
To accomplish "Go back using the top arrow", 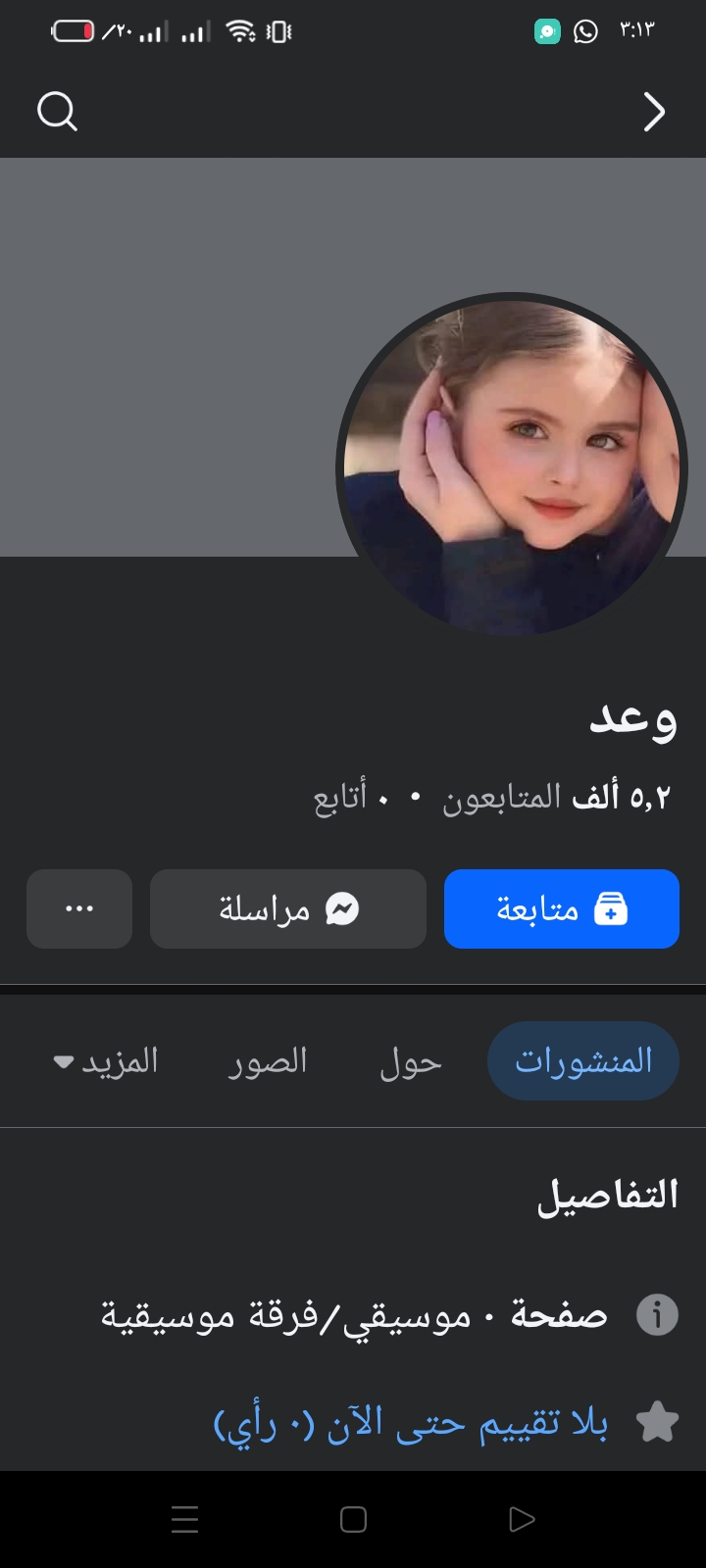I will click(x=654, y=112).
